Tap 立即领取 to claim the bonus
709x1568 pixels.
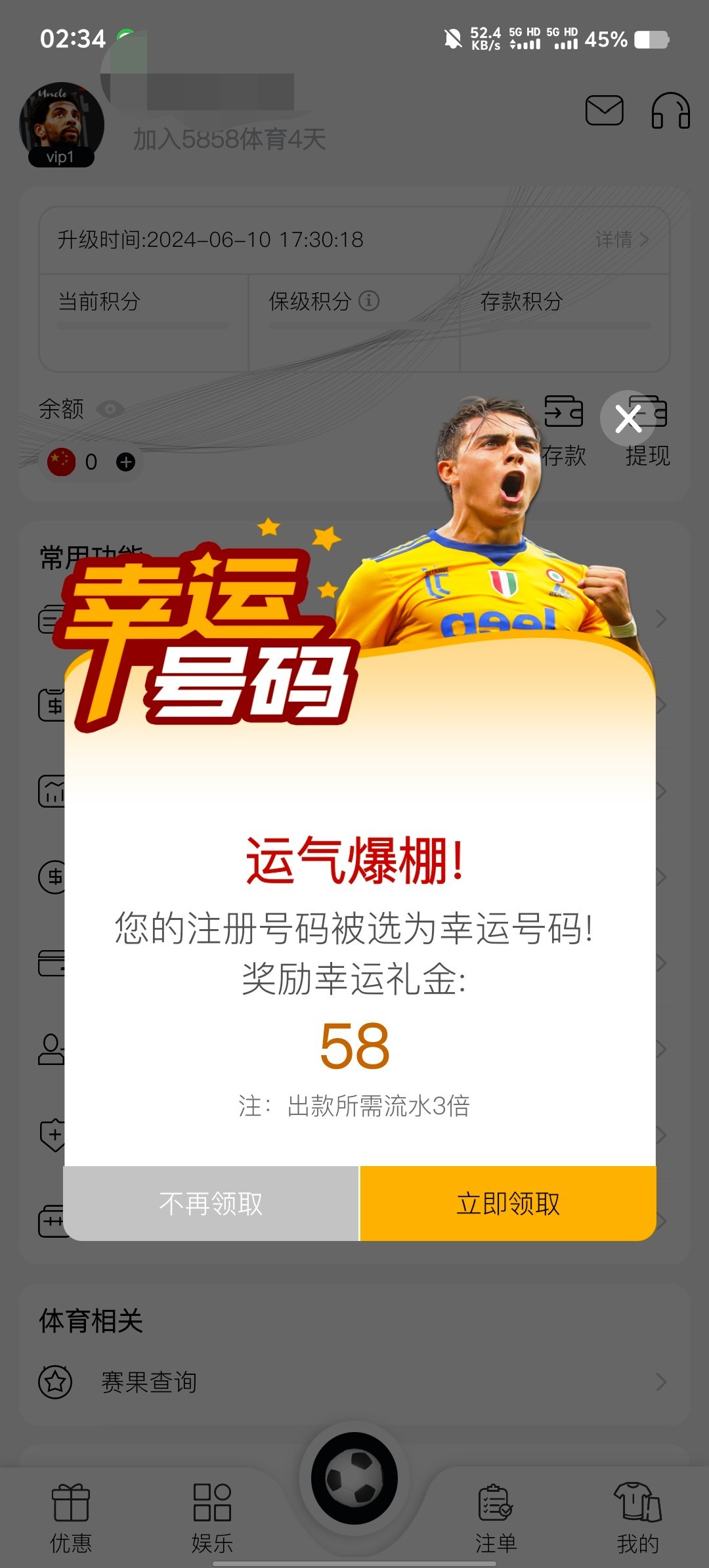click(508, 1204)
